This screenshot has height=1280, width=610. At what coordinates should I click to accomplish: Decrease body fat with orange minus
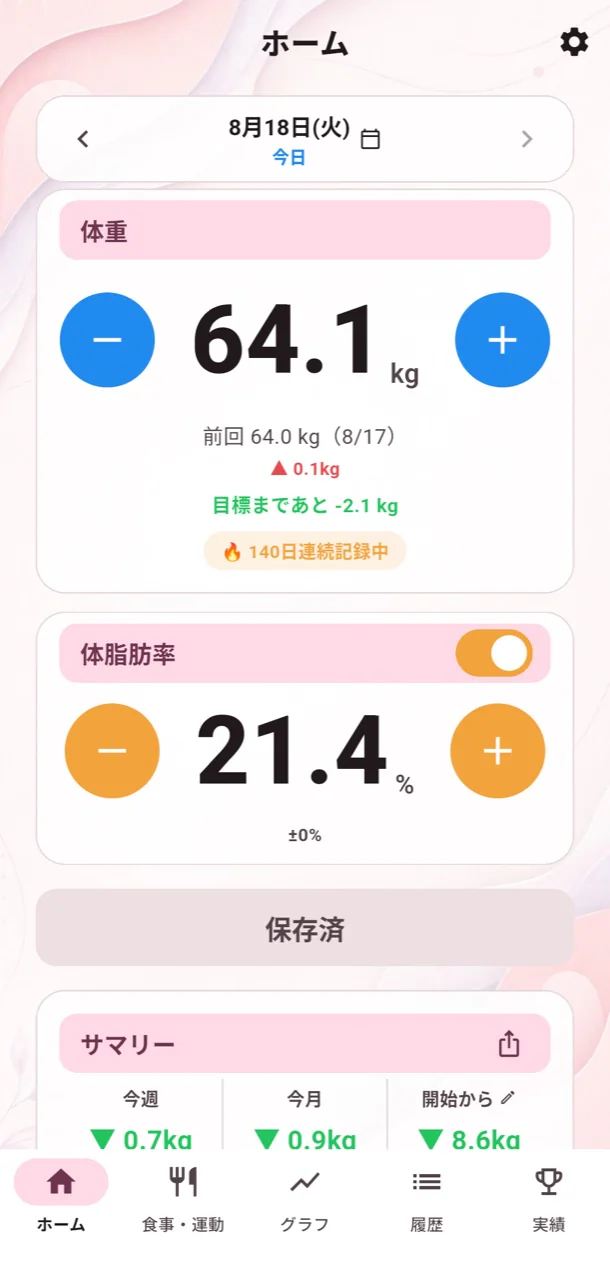(112, 750)
